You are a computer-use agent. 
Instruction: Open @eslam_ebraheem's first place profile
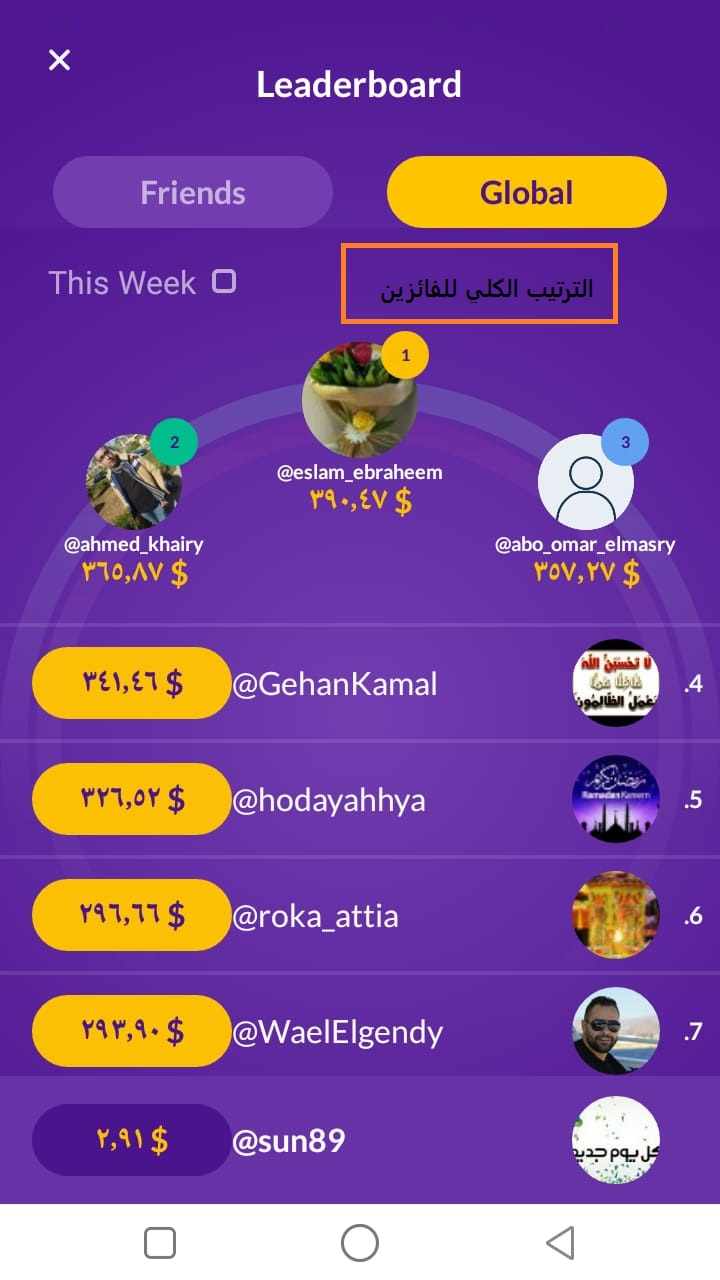click(359, 400)
